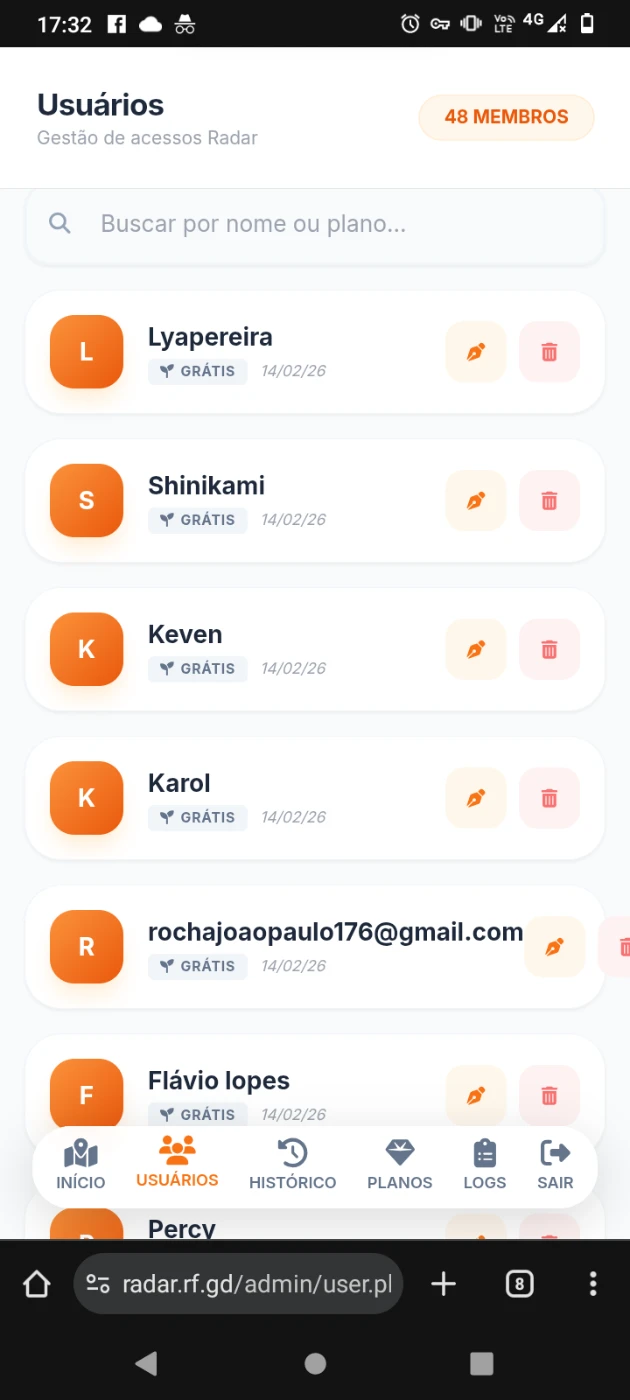The height and width of the screenshot is (1400, 630).
Task: Open a new browser tab
Action: pyautogui.click(x=443, y=1284)
